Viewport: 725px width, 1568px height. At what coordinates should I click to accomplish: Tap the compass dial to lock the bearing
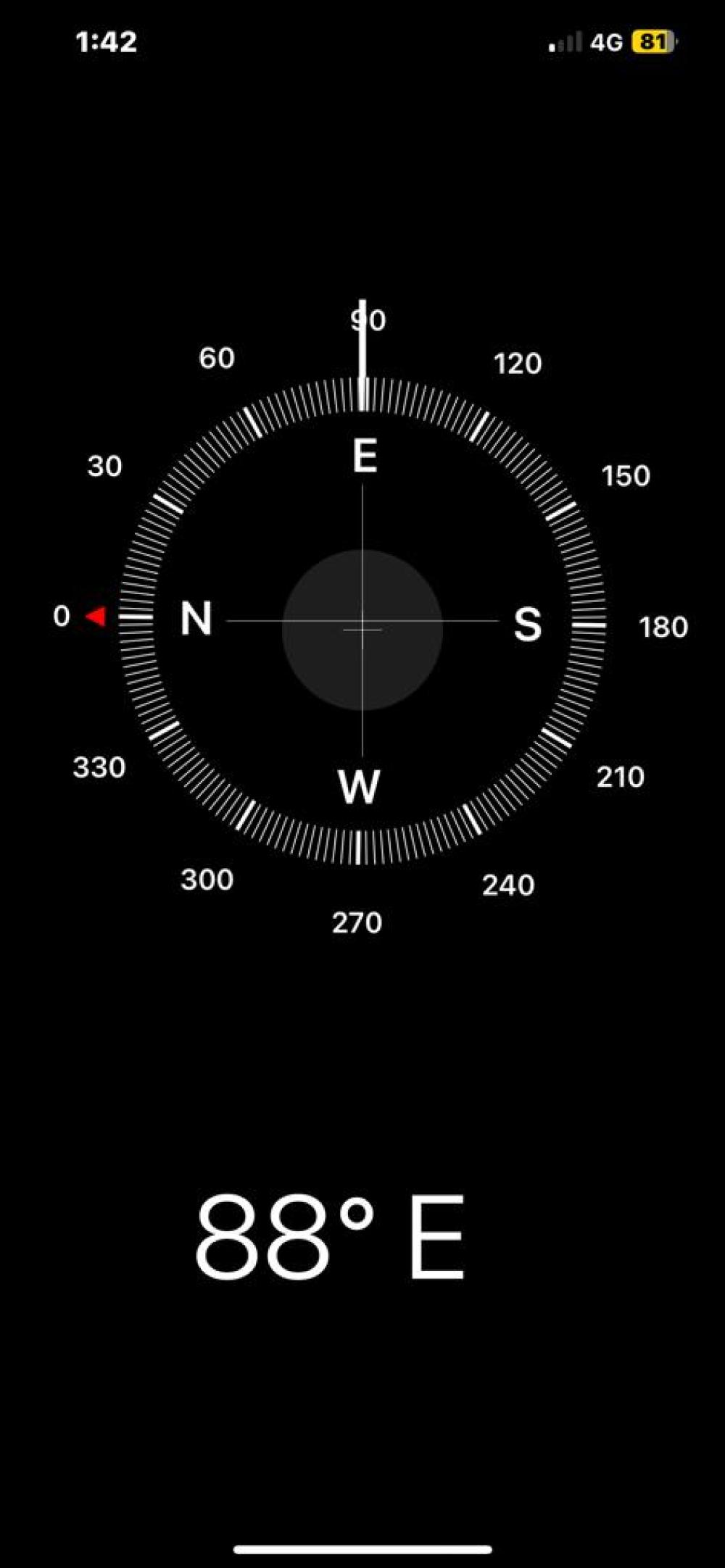click(362, 623)
